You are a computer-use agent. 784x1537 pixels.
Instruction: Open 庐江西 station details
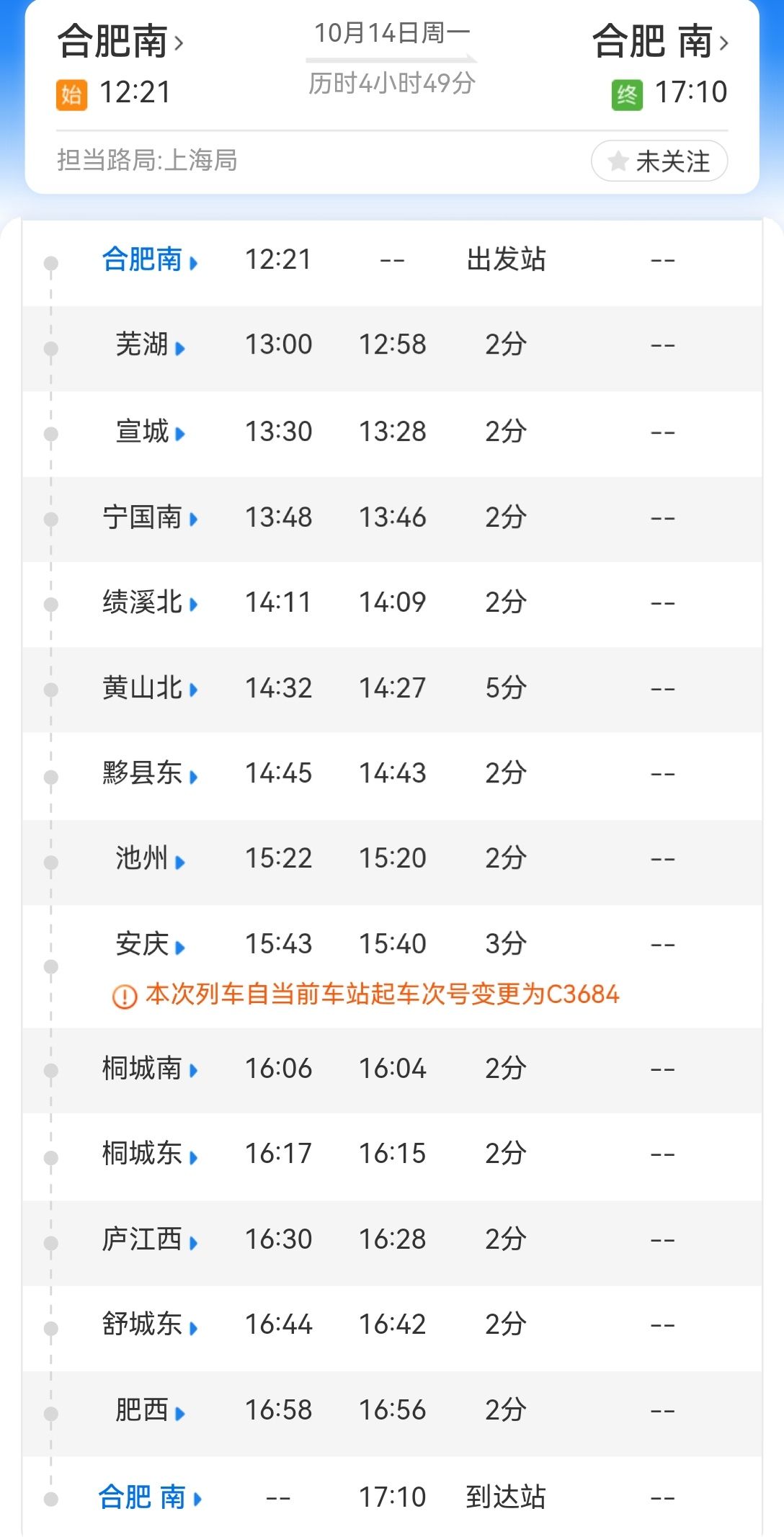(150, 1239)
